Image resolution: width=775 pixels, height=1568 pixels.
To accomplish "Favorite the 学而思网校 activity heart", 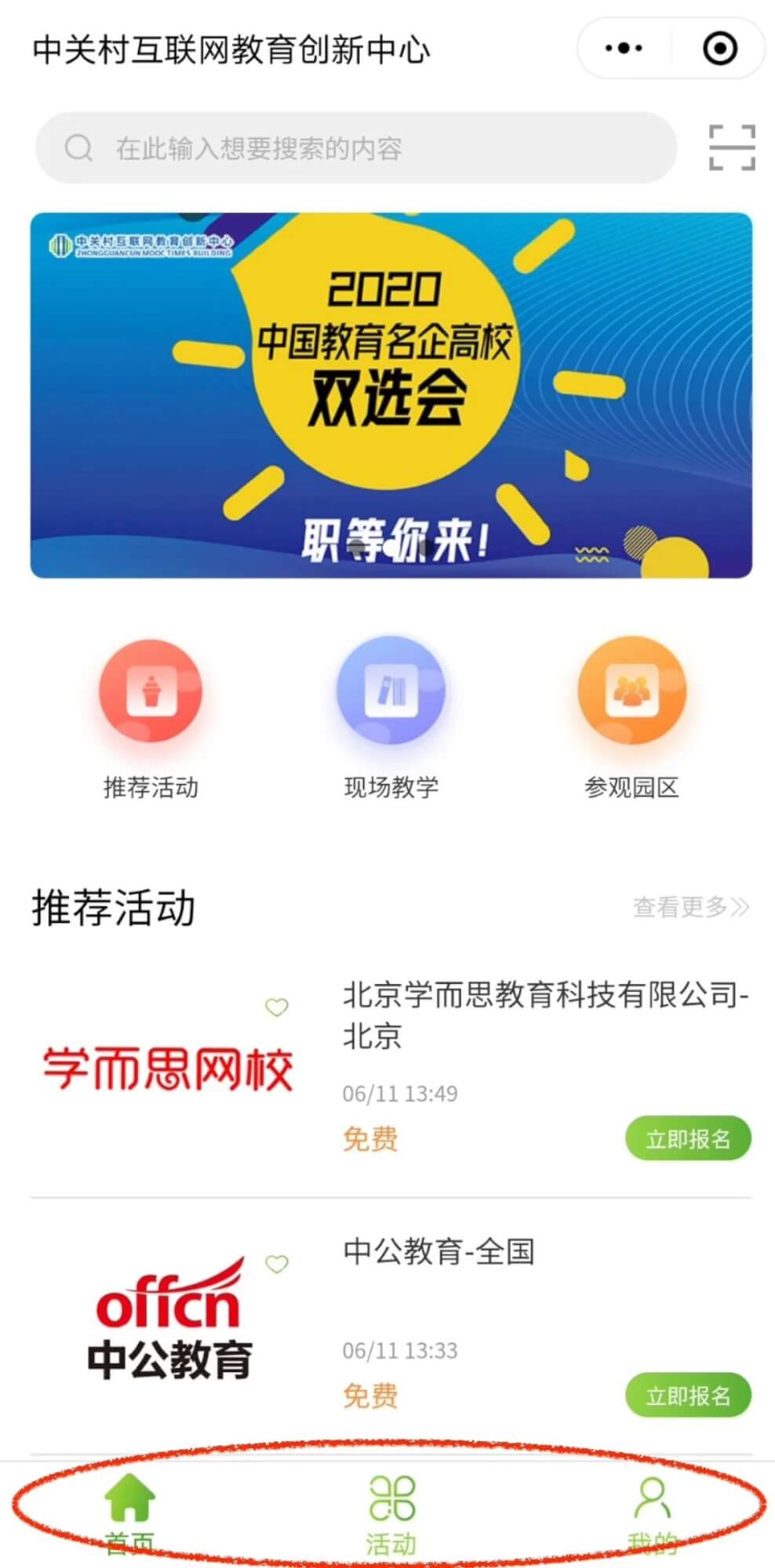I will point(276,1007).
